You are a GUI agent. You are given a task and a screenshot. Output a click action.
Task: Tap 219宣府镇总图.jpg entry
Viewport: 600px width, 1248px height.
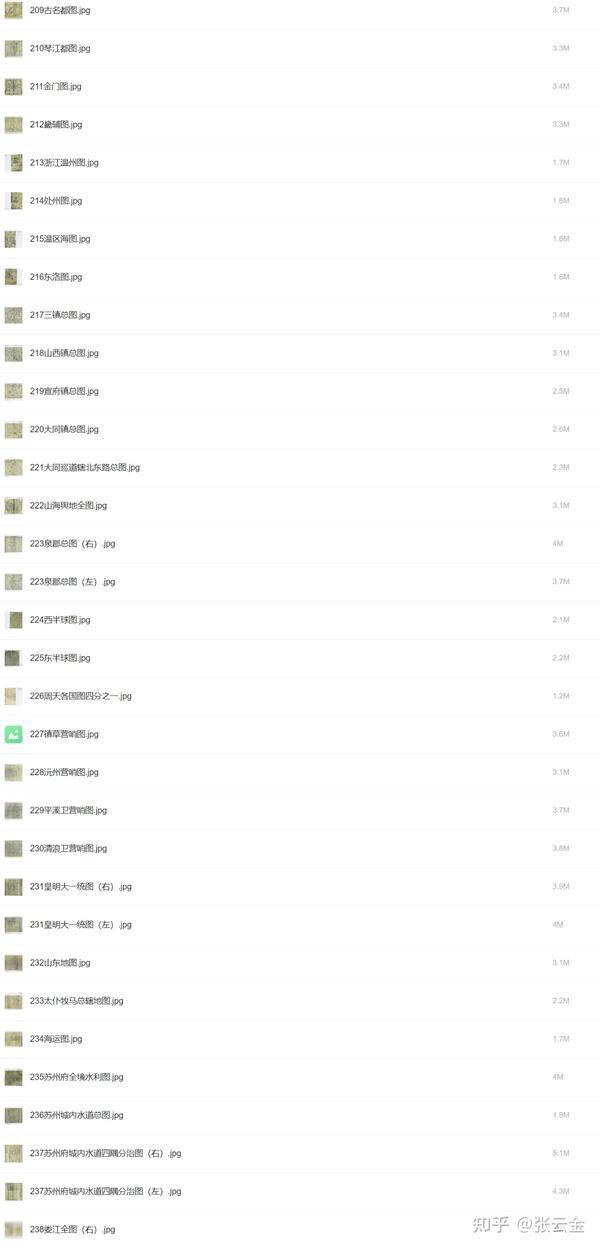tap(64, 391)
